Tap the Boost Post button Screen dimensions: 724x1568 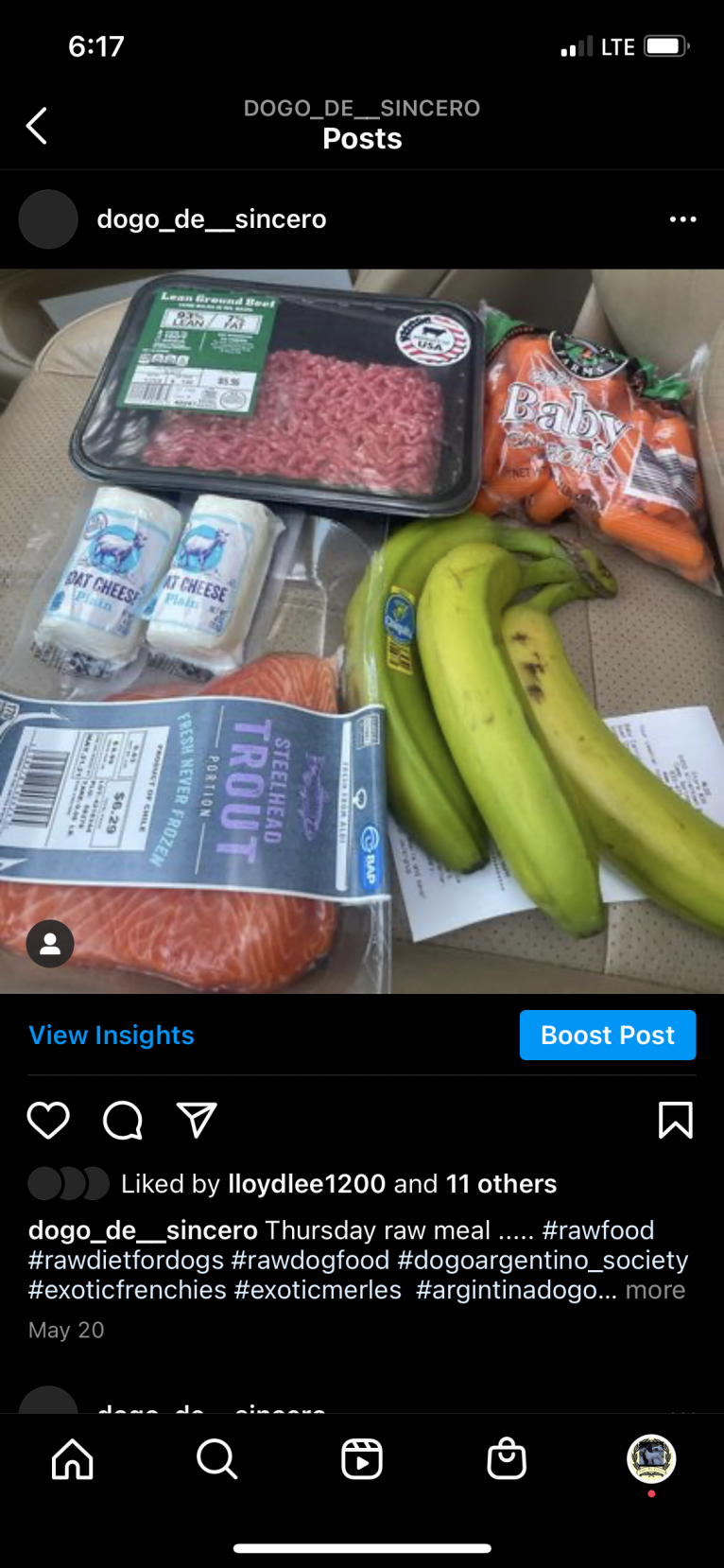pyautogui.click(x=607, y=1035)
